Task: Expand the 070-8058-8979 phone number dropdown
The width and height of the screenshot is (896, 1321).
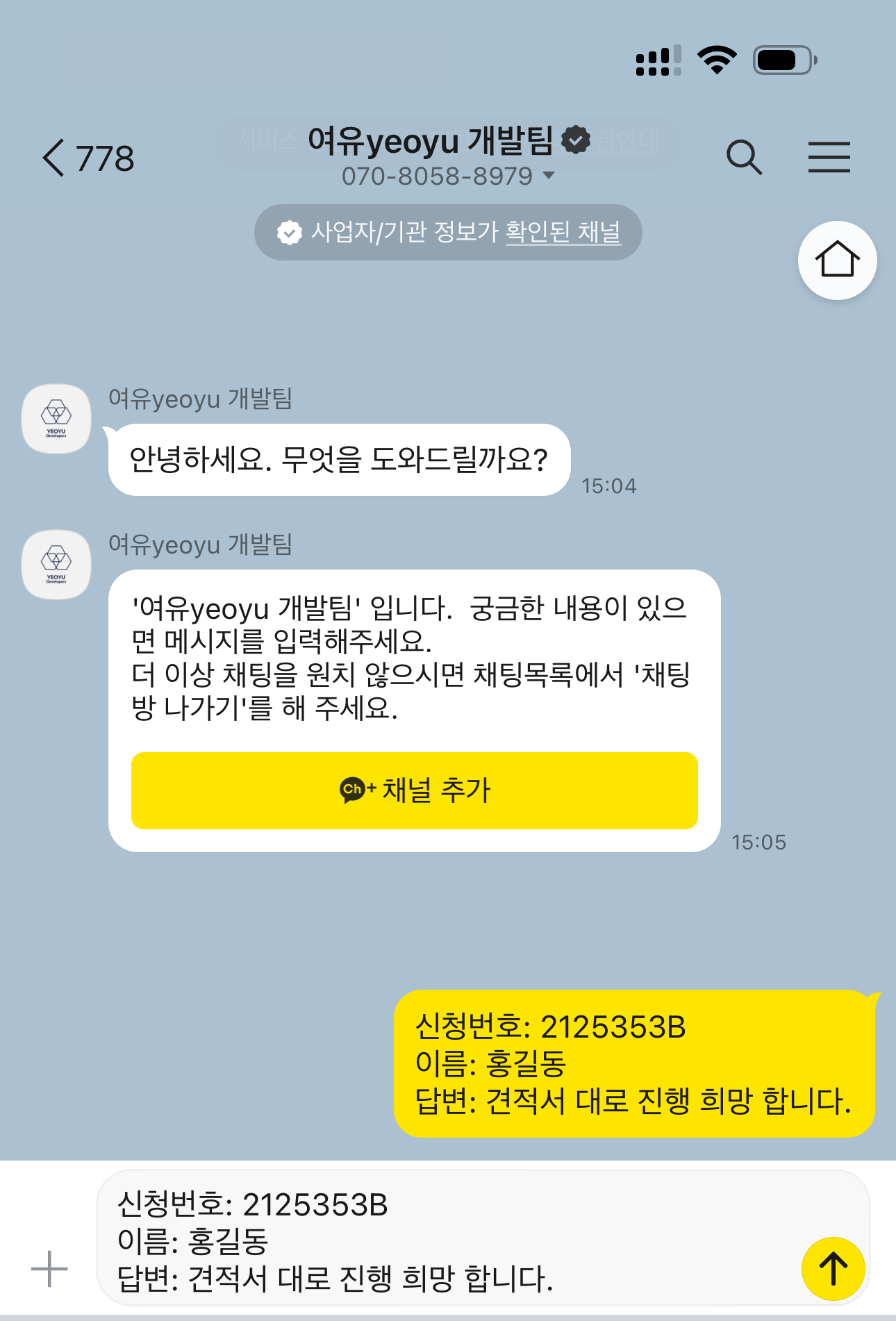Action: point(548,176)
